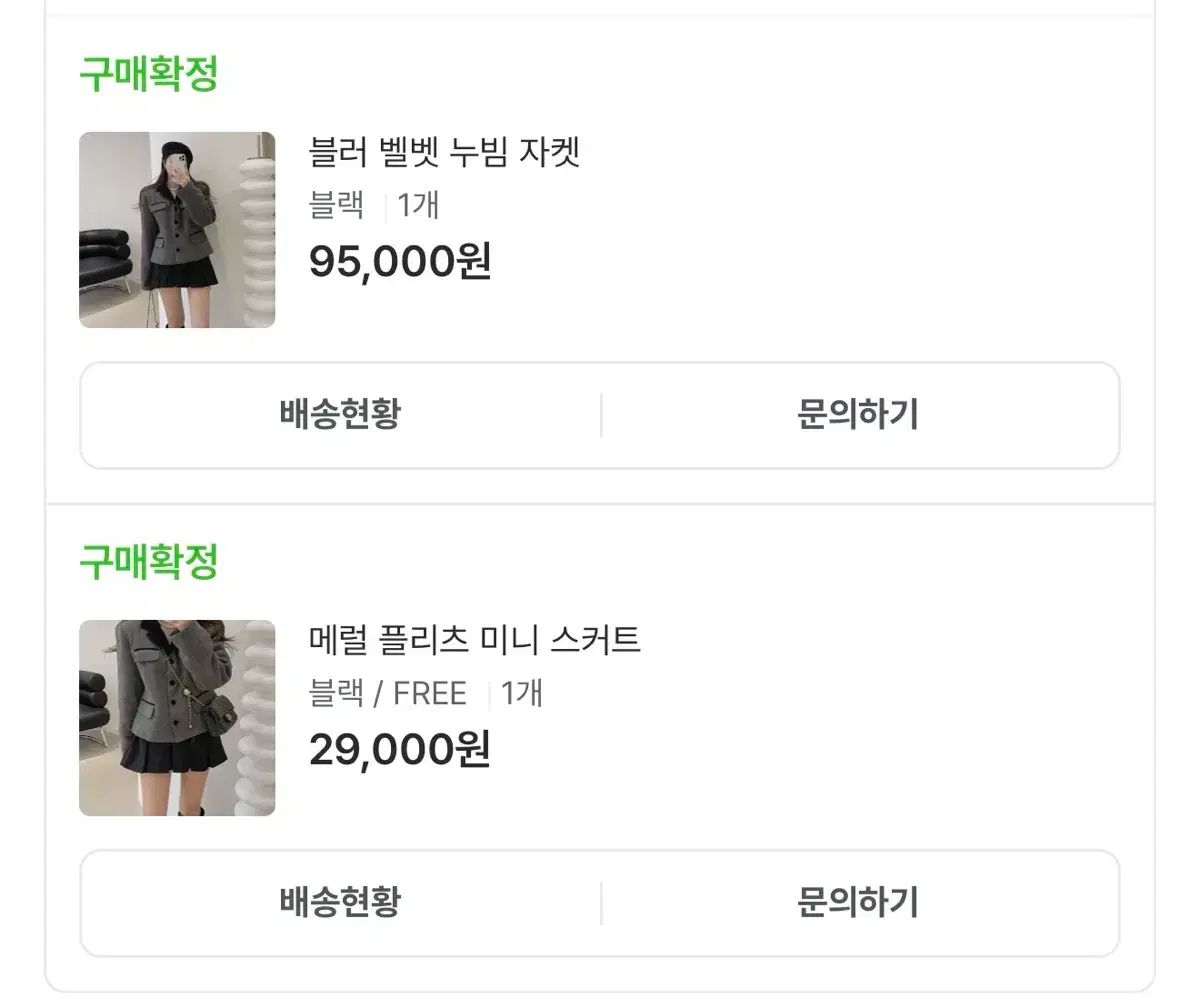Check 배송현황 for 메럴 플리츠 미니 스커트

coord(340,902)
